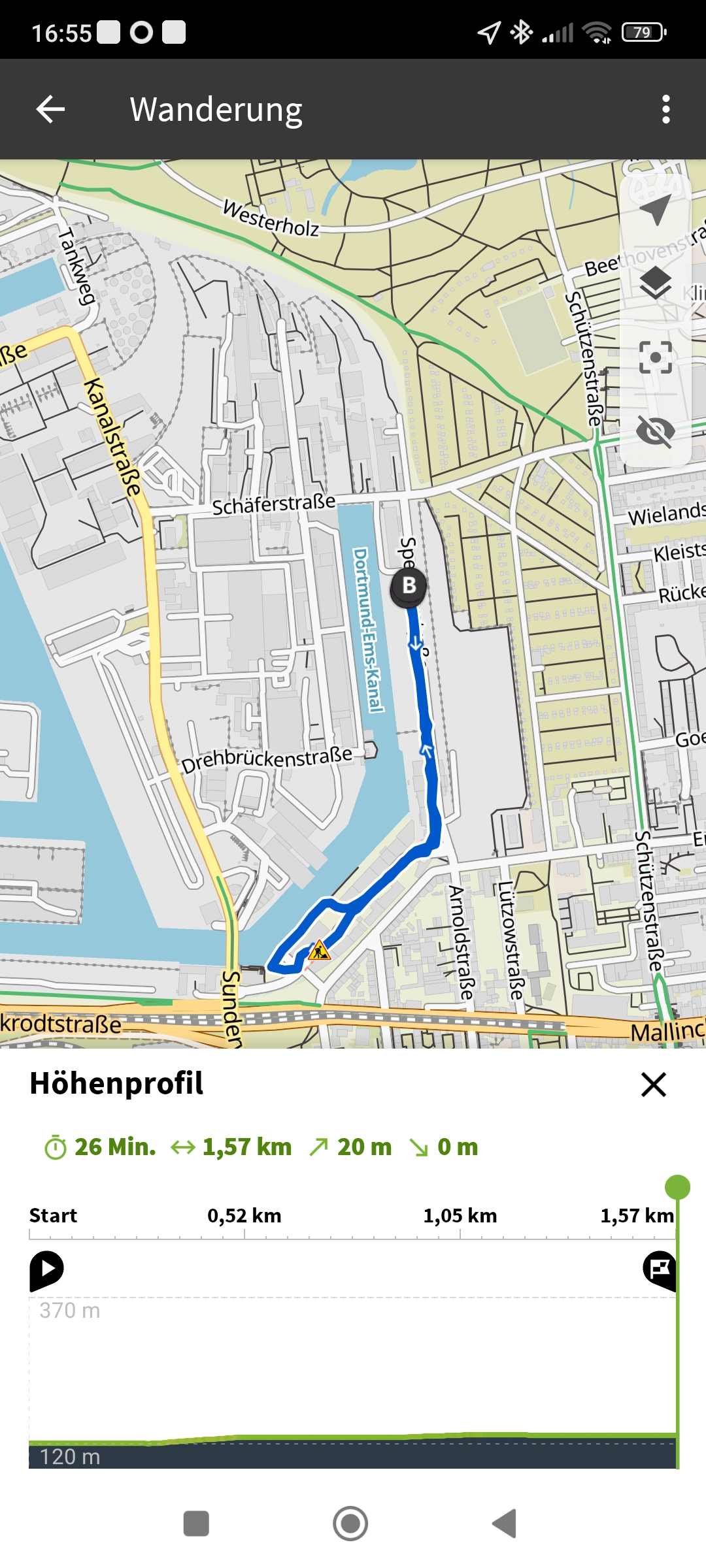This screenshot has width=706, height=1568.
Task: Tap waypoint B marker on the map
Action: click(409, 586)
